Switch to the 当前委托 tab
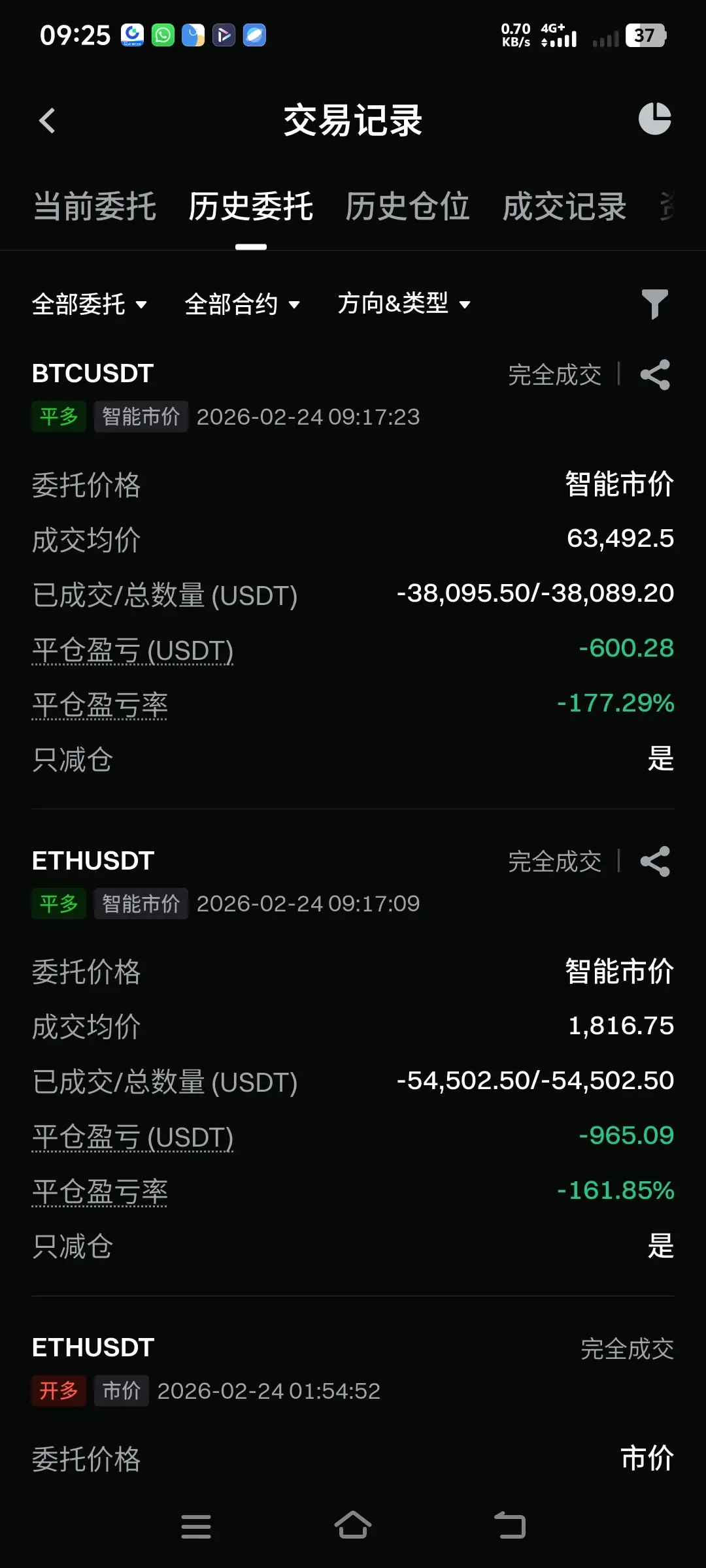This screenshot has width=706, height=1568. tap(95, 207)
